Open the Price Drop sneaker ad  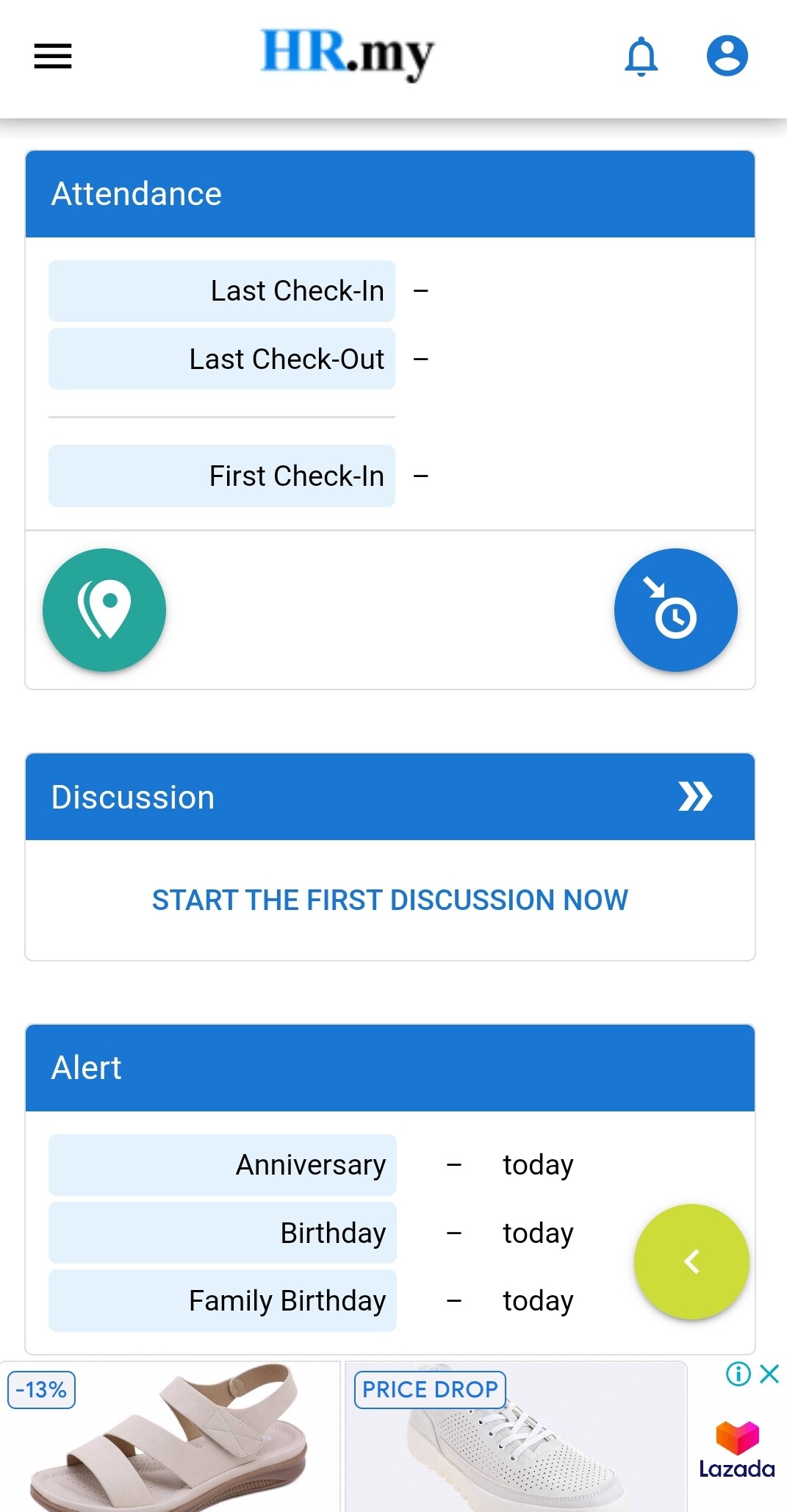(x=516, y=1436)
